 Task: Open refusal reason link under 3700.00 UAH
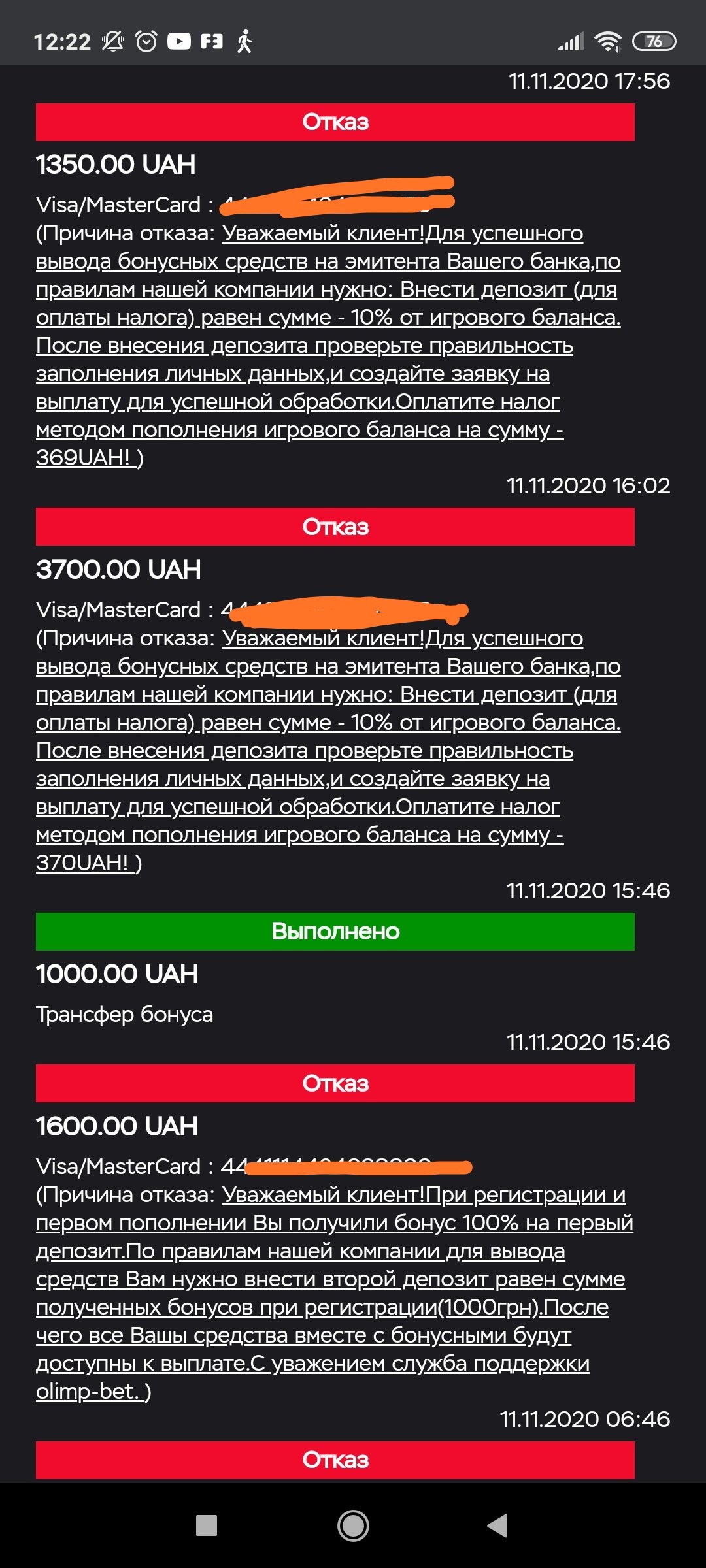[x=327, y=750]
